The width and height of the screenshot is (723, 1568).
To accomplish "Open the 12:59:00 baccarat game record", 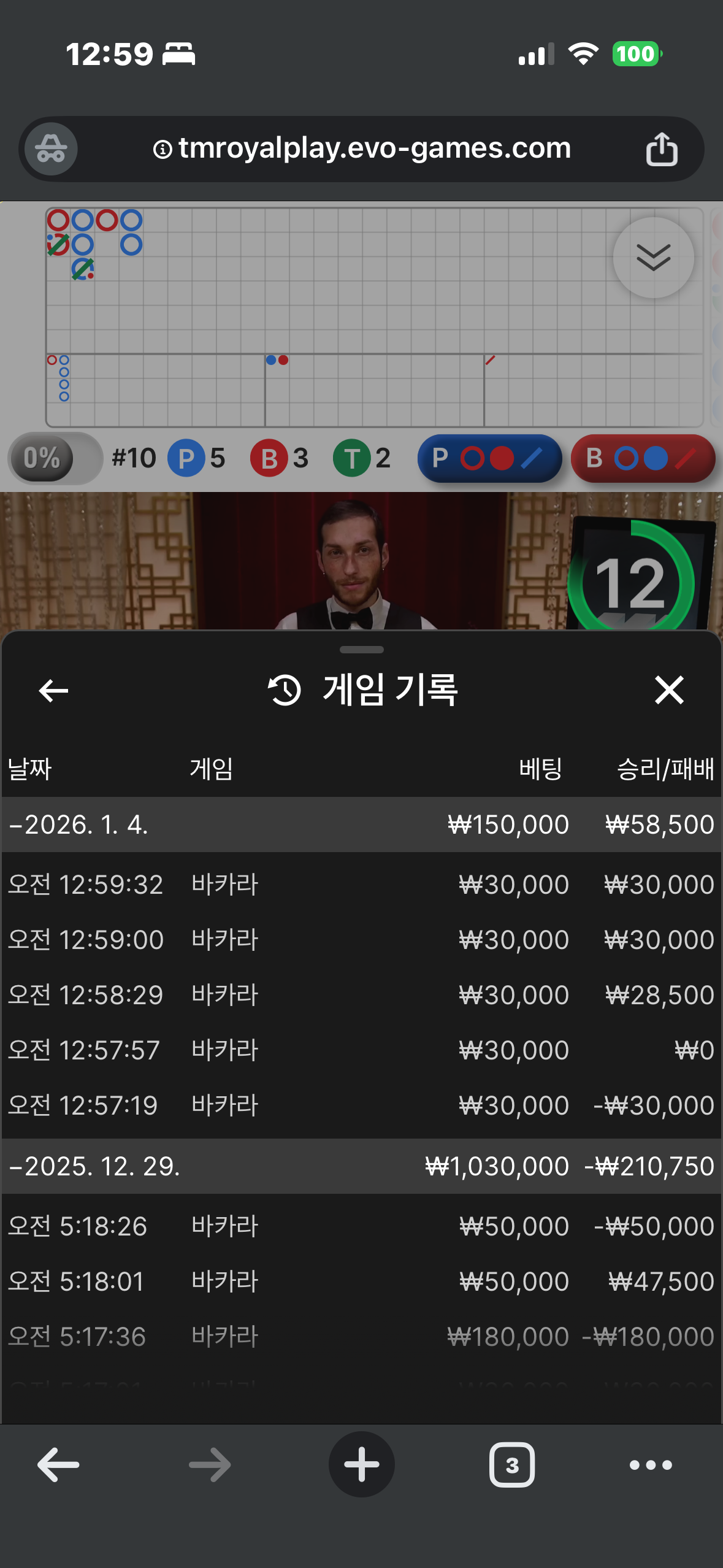I will 361,940.
